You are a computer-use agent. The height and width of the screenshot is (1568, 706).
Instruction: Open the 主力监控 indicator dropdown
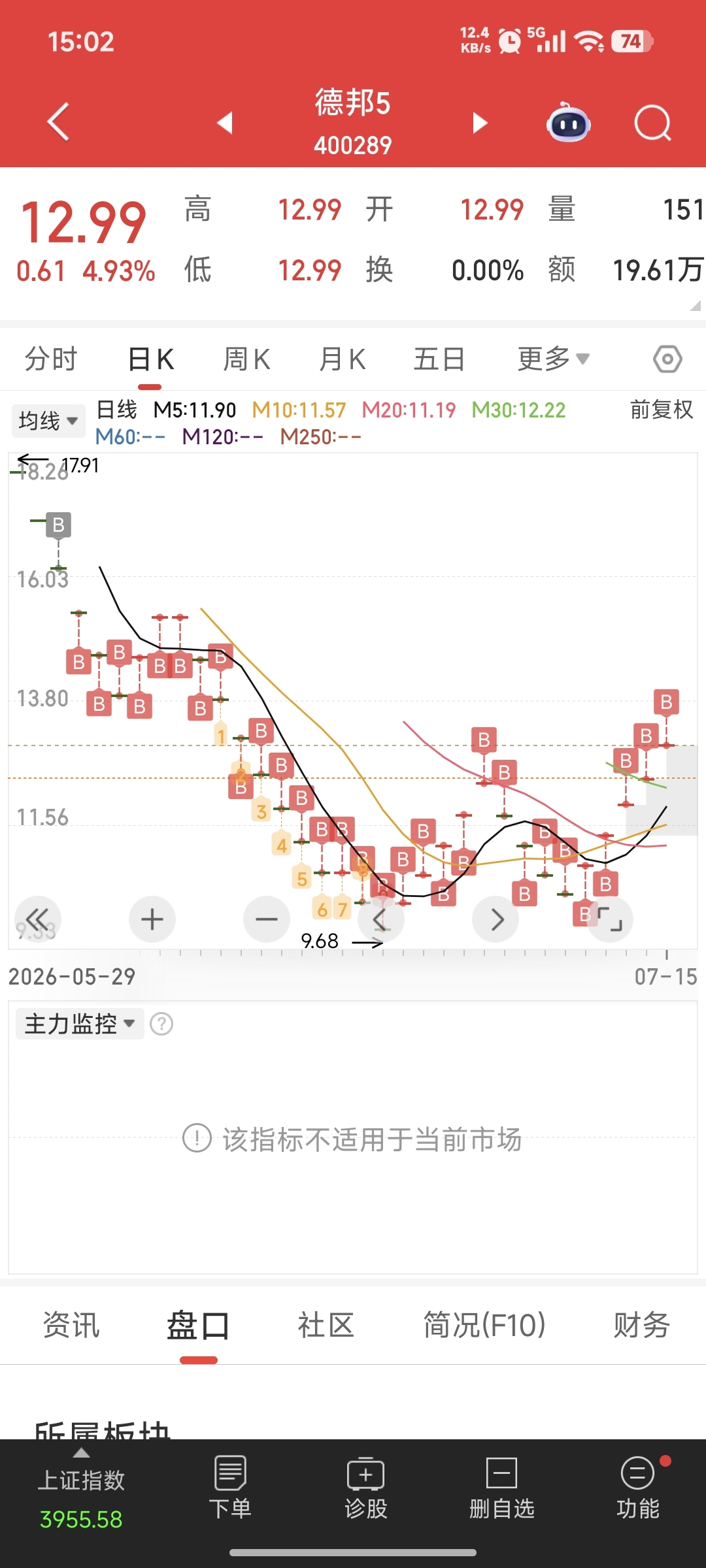point(80,1024)
